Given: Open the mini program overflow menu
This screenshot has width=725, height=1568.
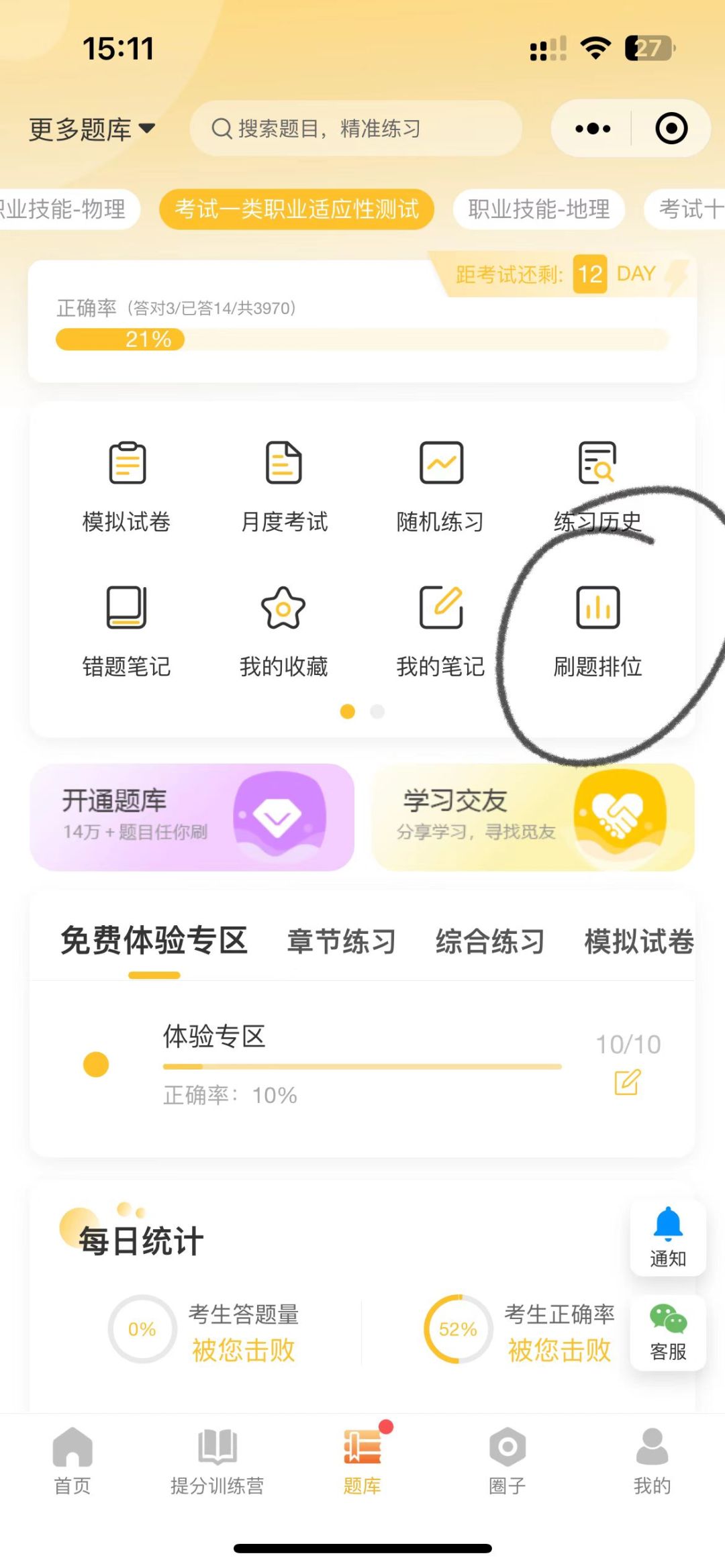Looking at the screenshot, I should [x=593, y=128].
